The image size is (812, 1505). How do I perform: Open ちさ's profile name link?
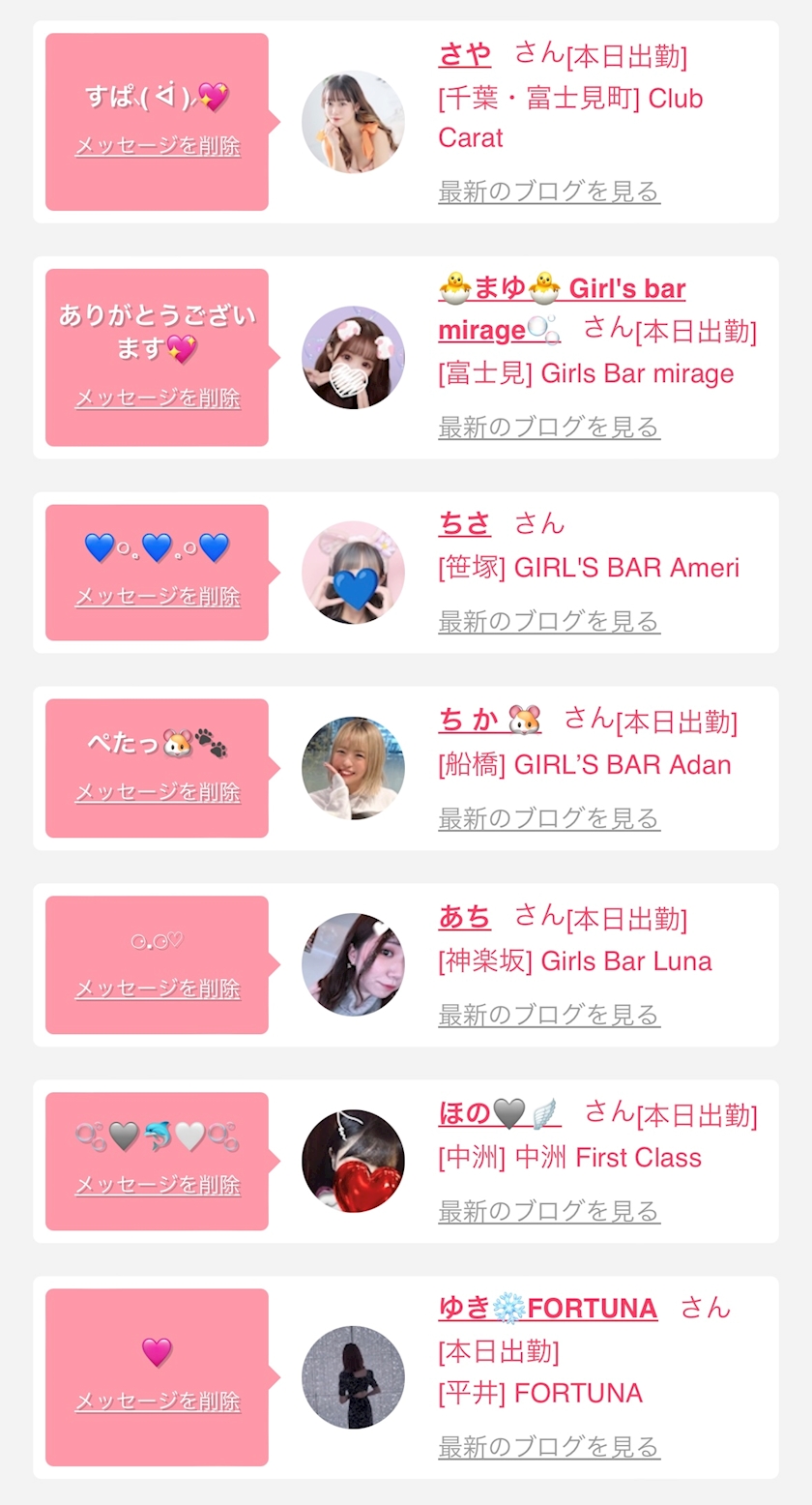coord(464,523)
